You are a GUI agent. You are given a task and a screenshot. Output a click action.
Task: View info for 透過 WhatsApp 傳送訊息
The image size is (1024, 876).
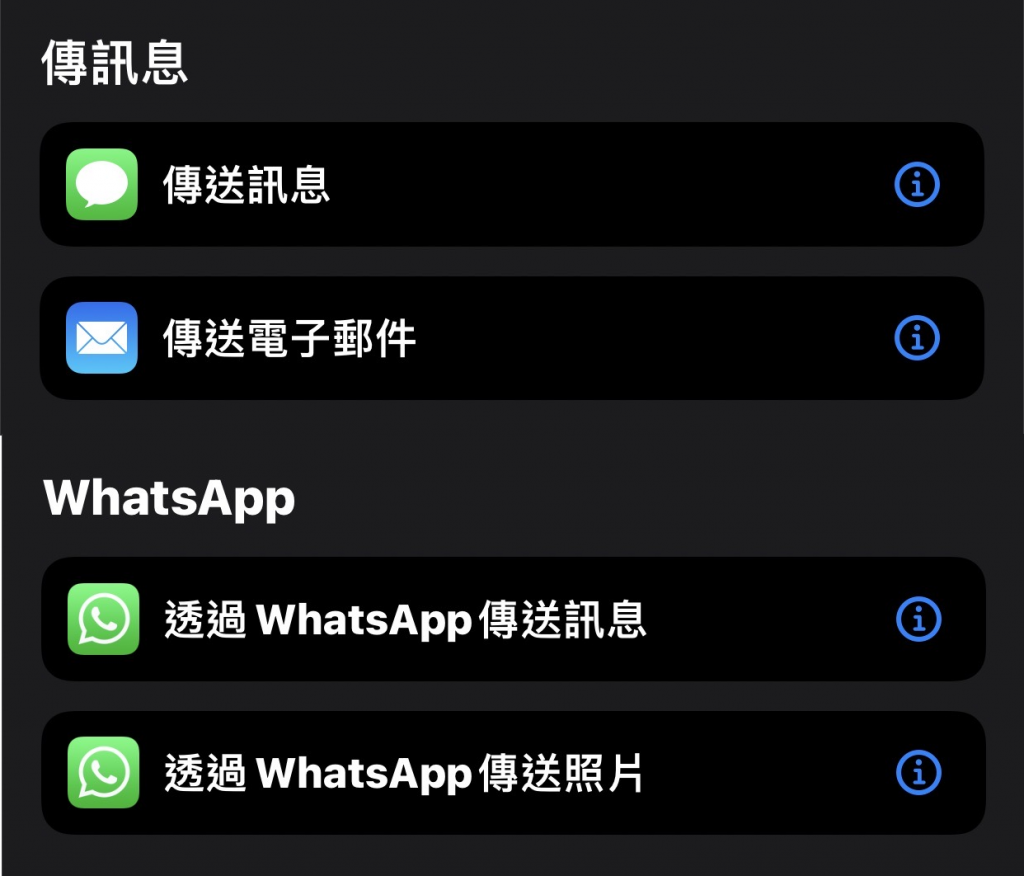(x=918, y=620)
